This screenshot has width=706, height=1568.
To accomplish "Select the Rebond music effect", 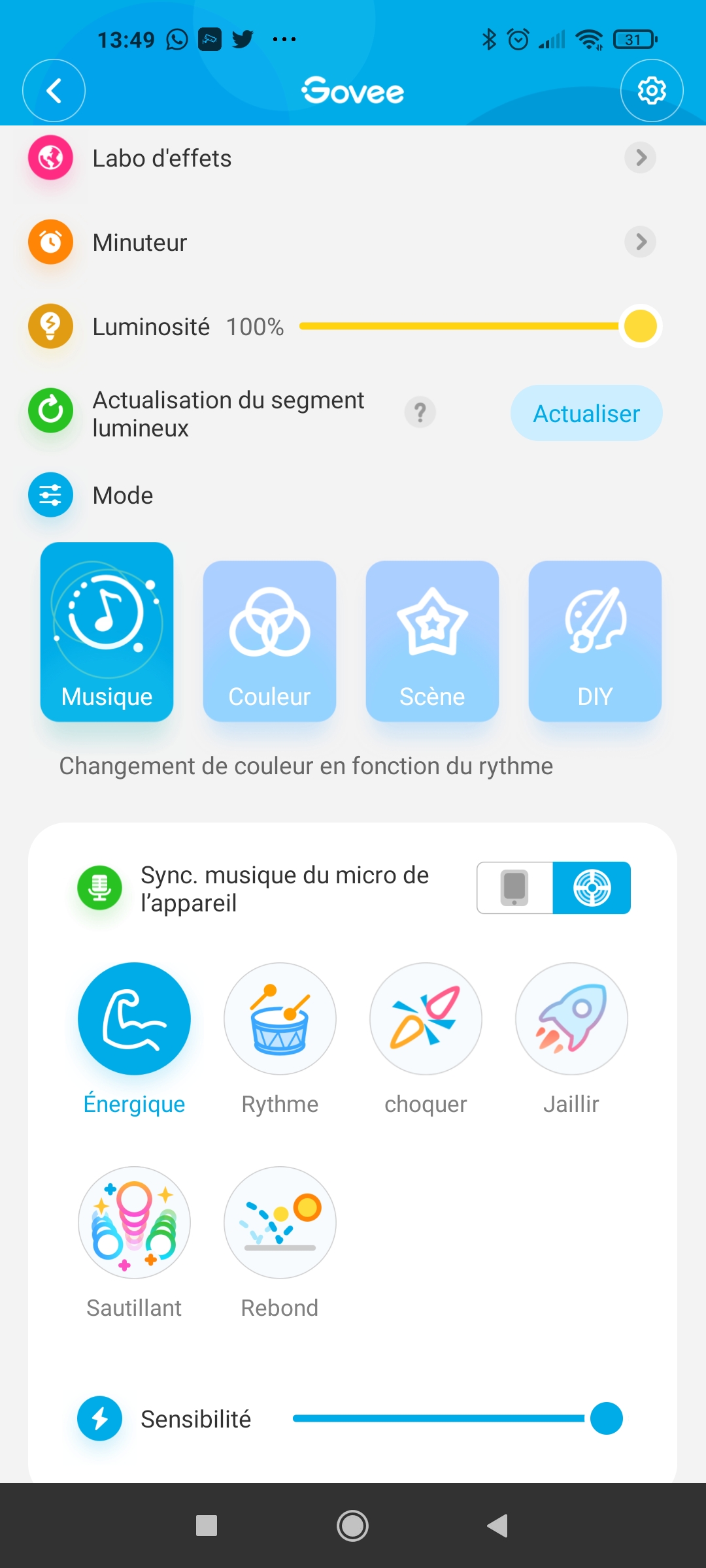I will click(280, 1243).
